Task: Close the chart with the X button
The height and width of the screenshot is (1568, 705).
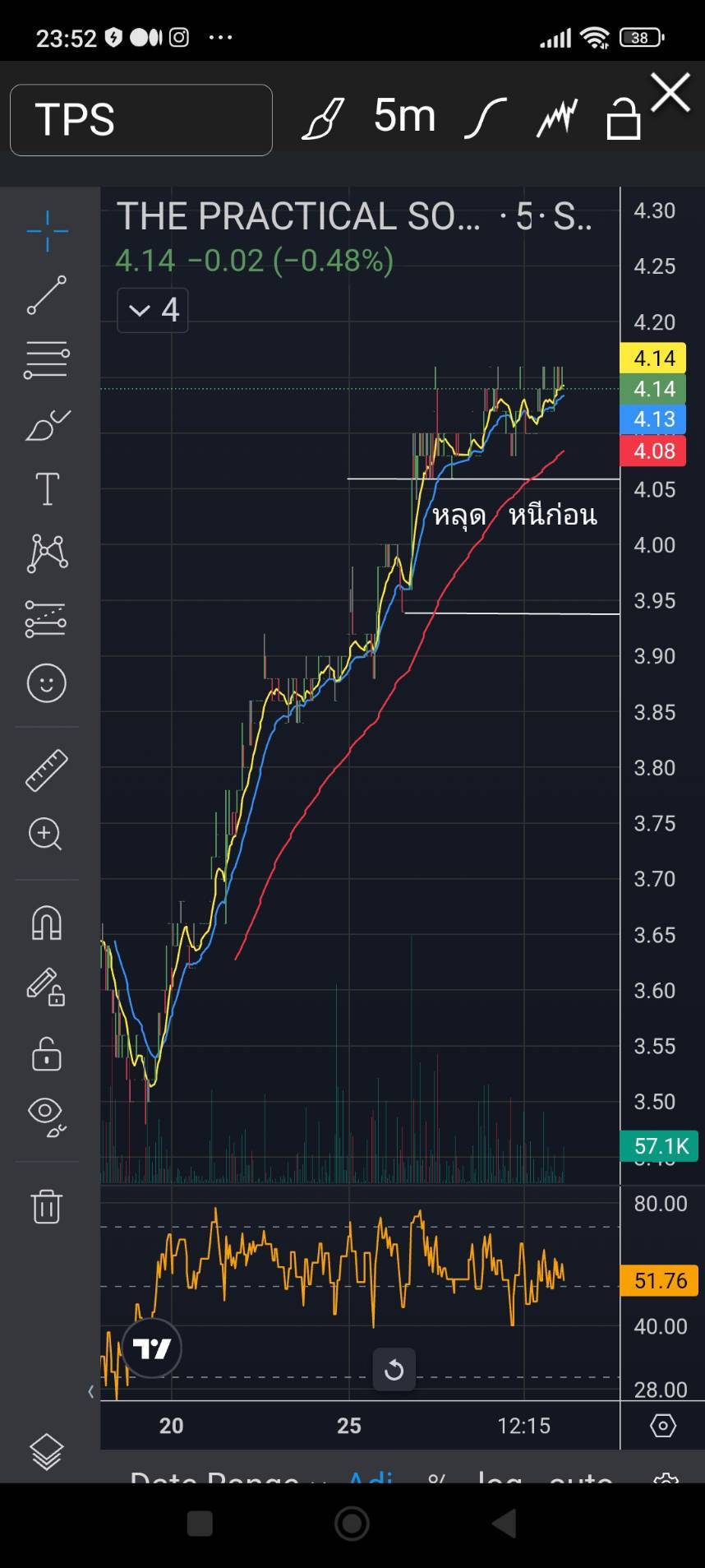Action: [x=670, y=92]
